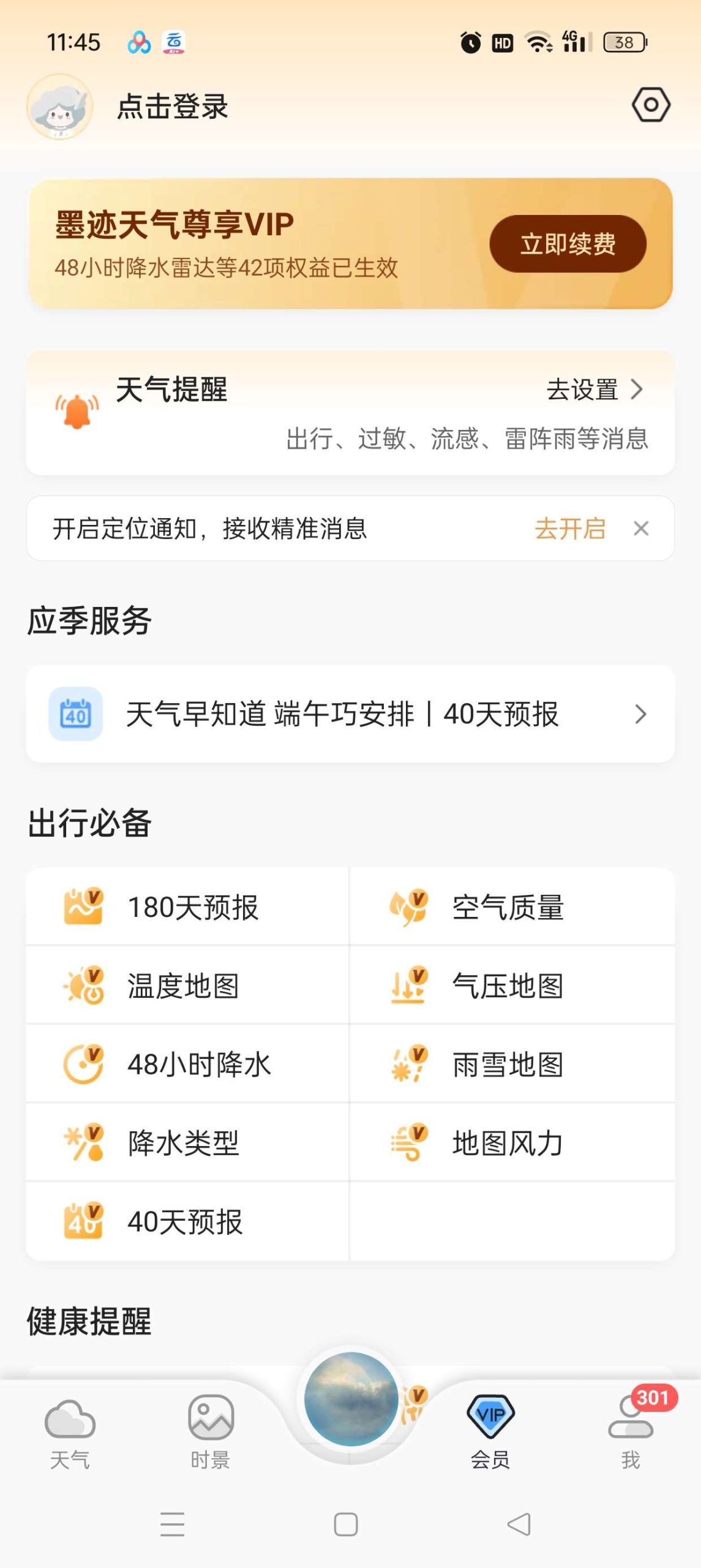The height and width of the screenshot is (1568, 701).
Task: Tap 点击登录 to log in
Action: (172, 105)
